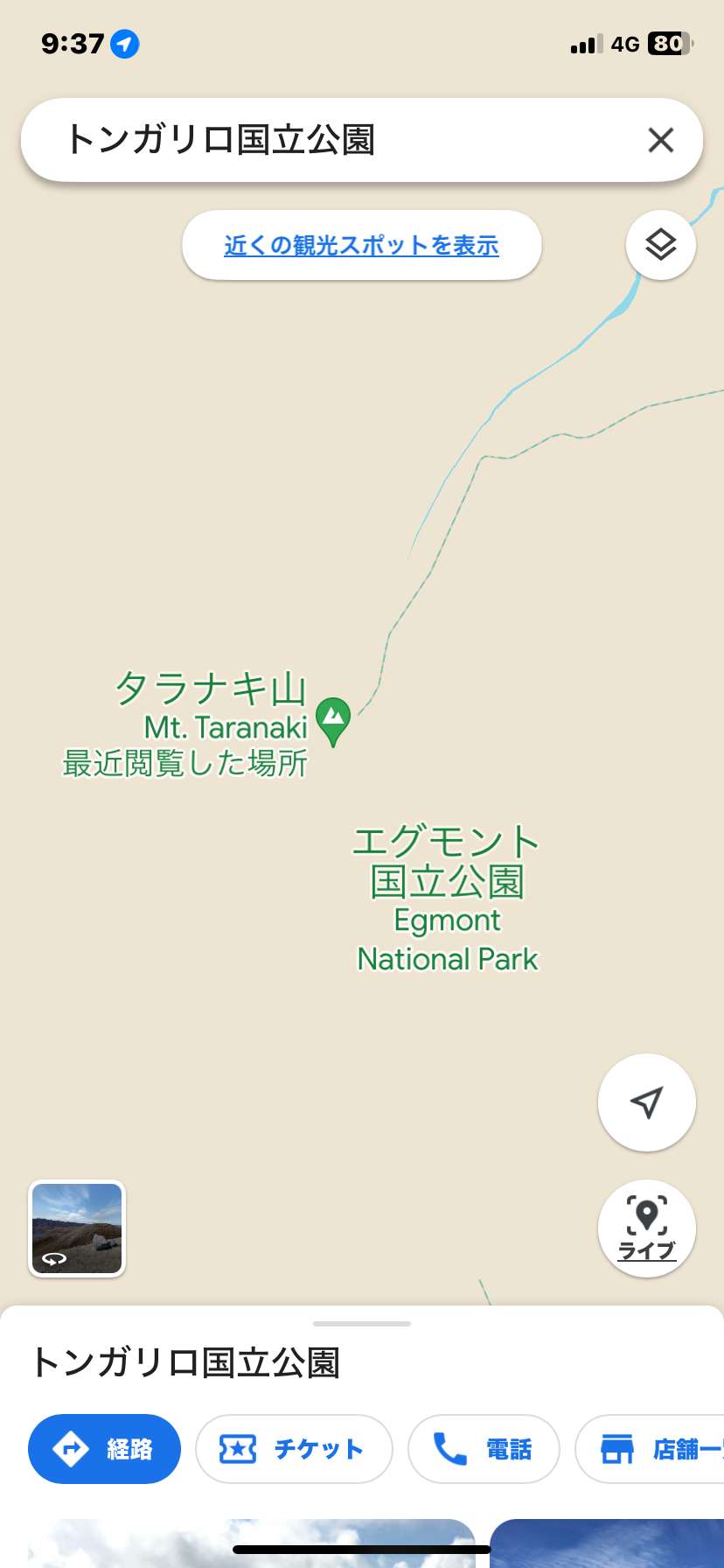Screen dimensions: 724x1568
Task: Open the first place photo in the sheet
Action: (252, 1543)
